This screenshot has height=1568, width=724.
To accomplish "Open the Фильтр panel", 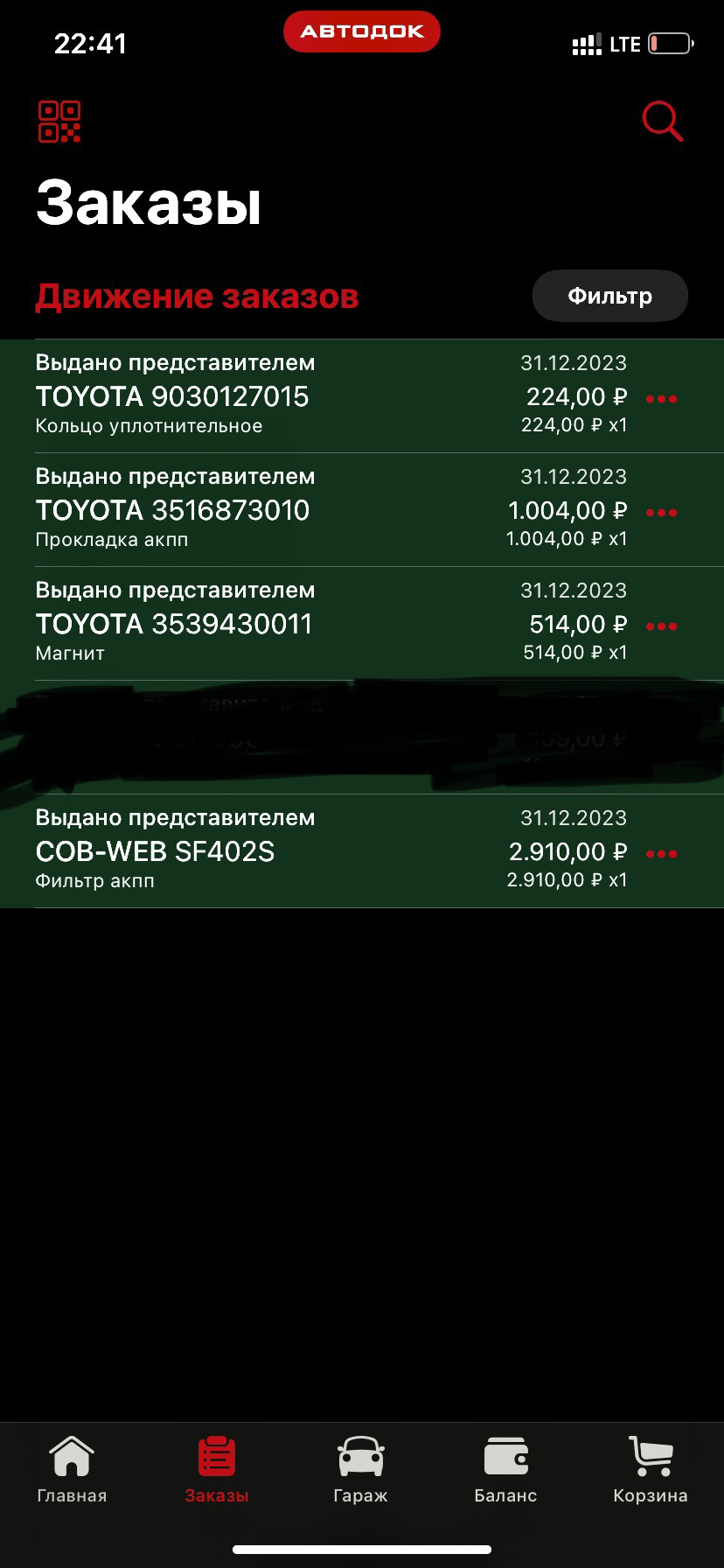I will pyautogui.click(x=609, y=296).
